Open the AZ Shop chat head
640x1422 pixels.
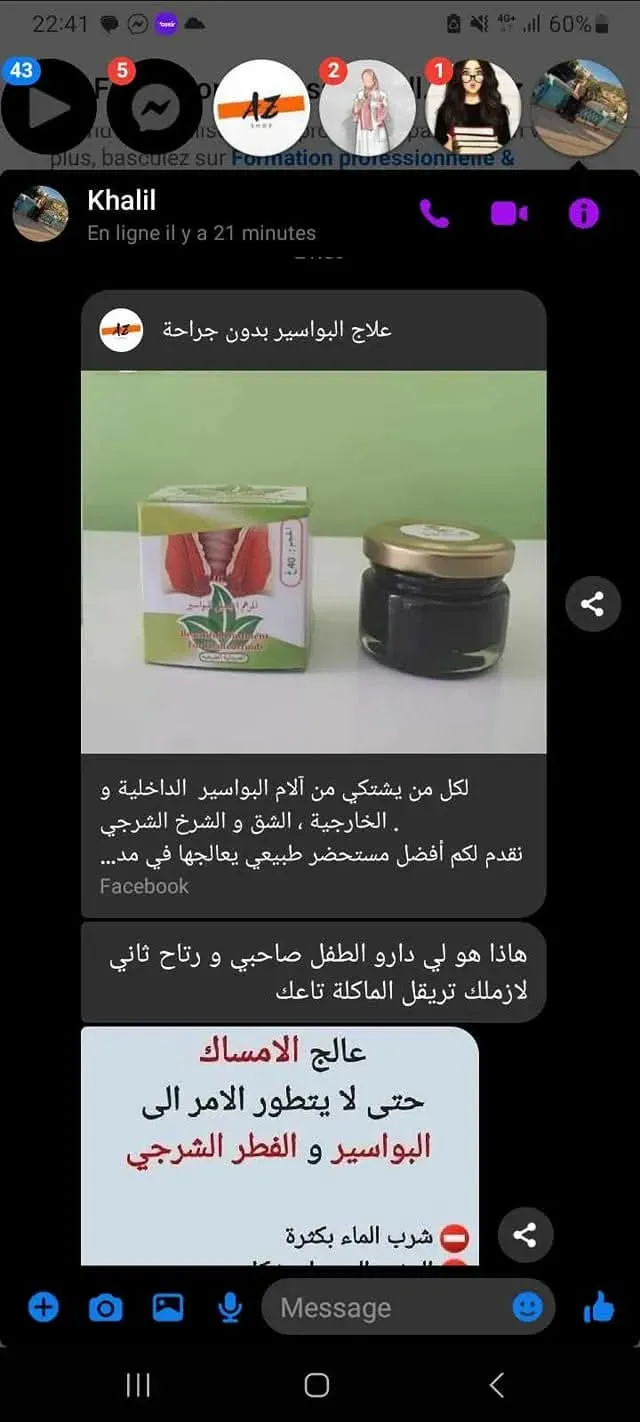(x=262, y=108)
